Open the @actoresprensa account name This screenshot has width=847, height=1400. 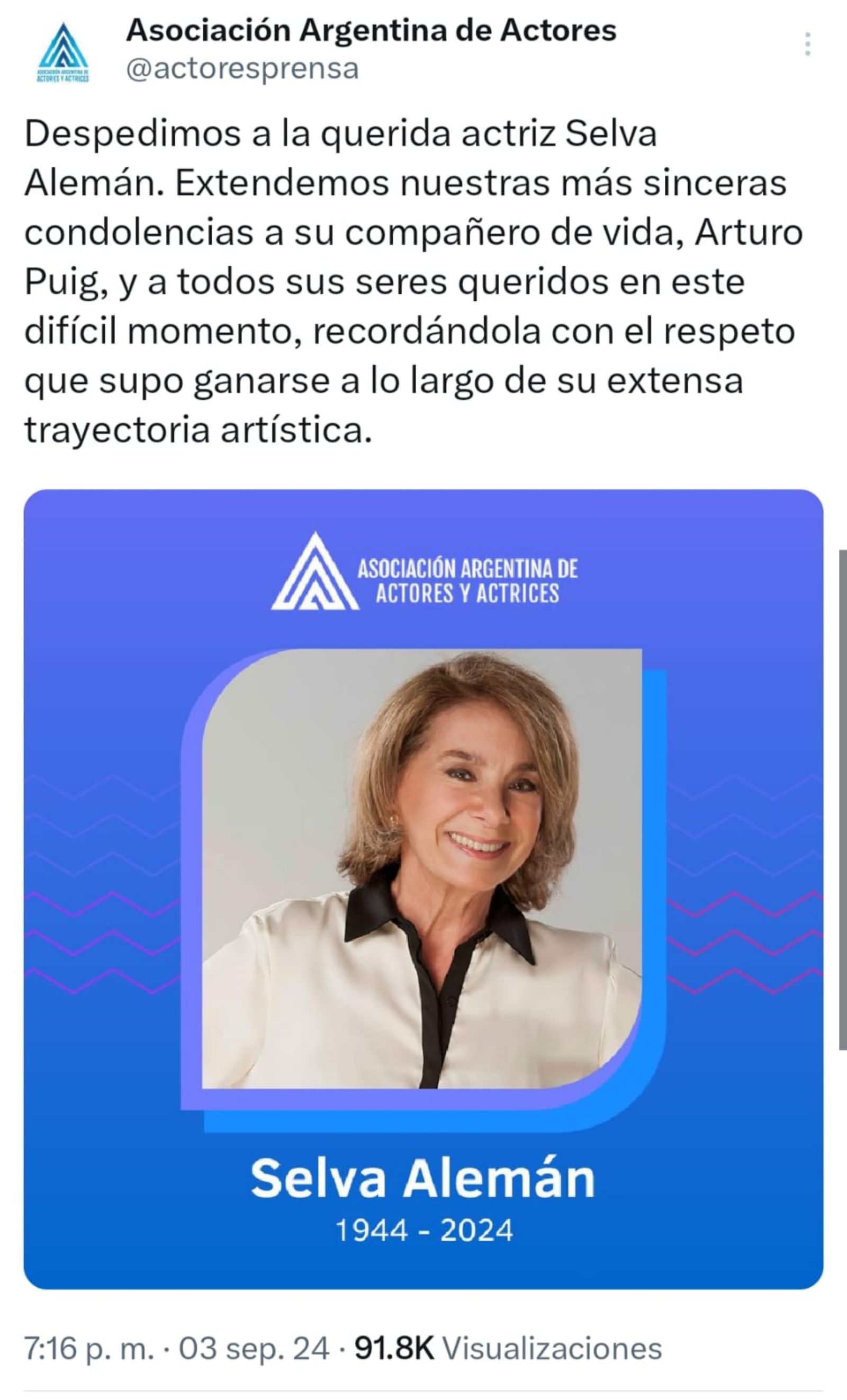(242, 69)
